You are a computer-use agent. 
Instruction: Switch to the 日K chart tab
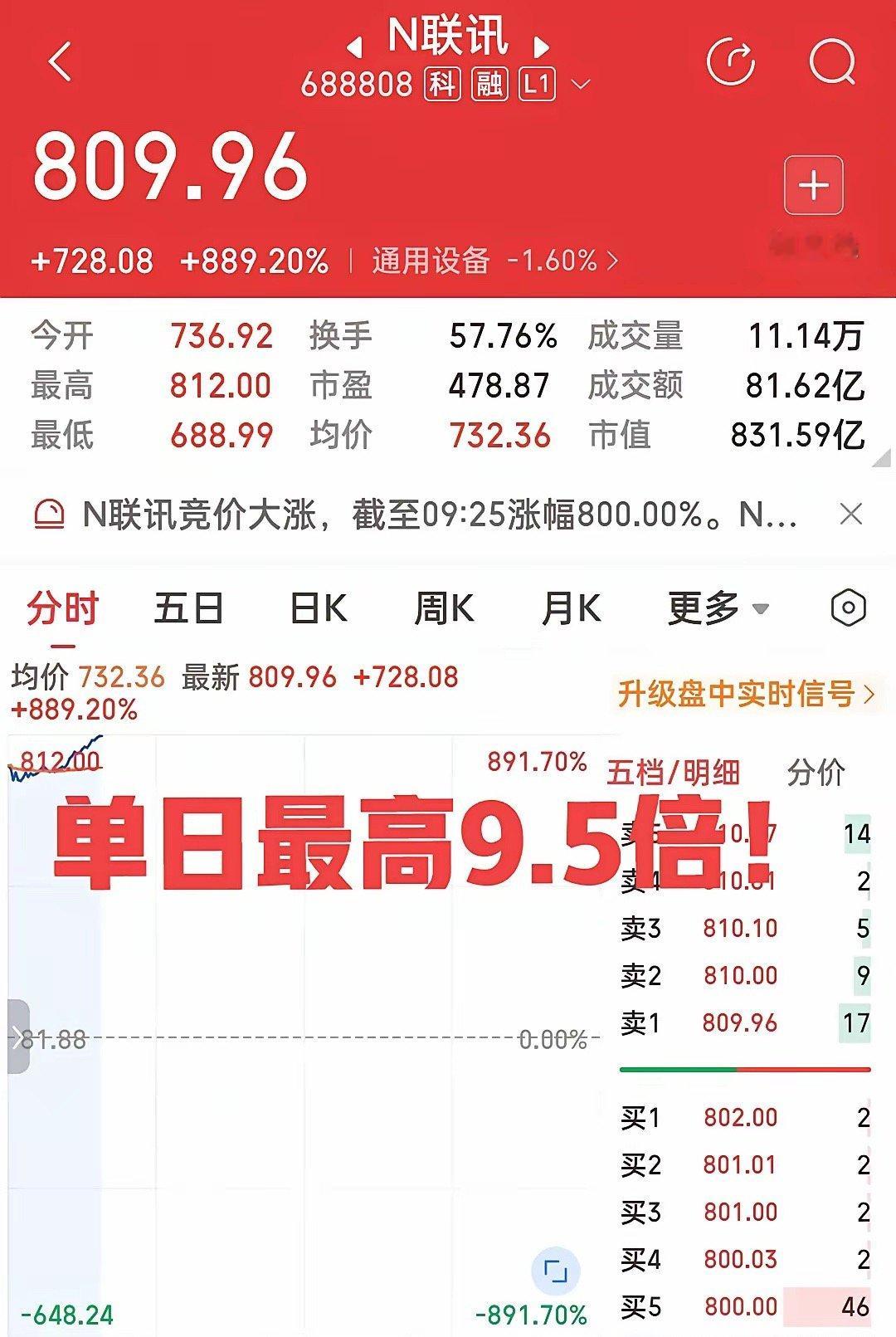pos(319,608)
